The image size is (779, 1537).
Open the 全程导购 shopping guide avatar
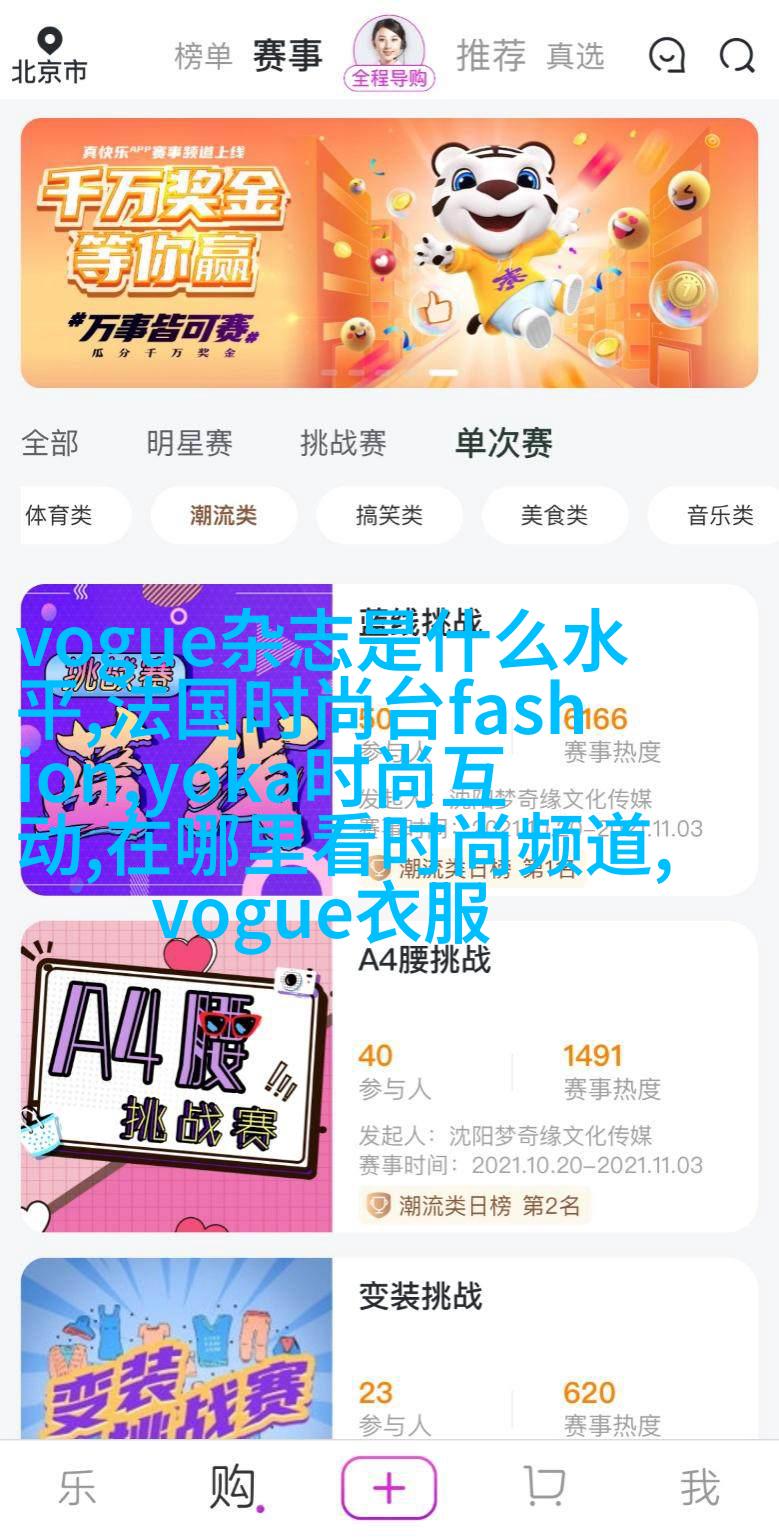pyautogui.click(x=389, y=53)
